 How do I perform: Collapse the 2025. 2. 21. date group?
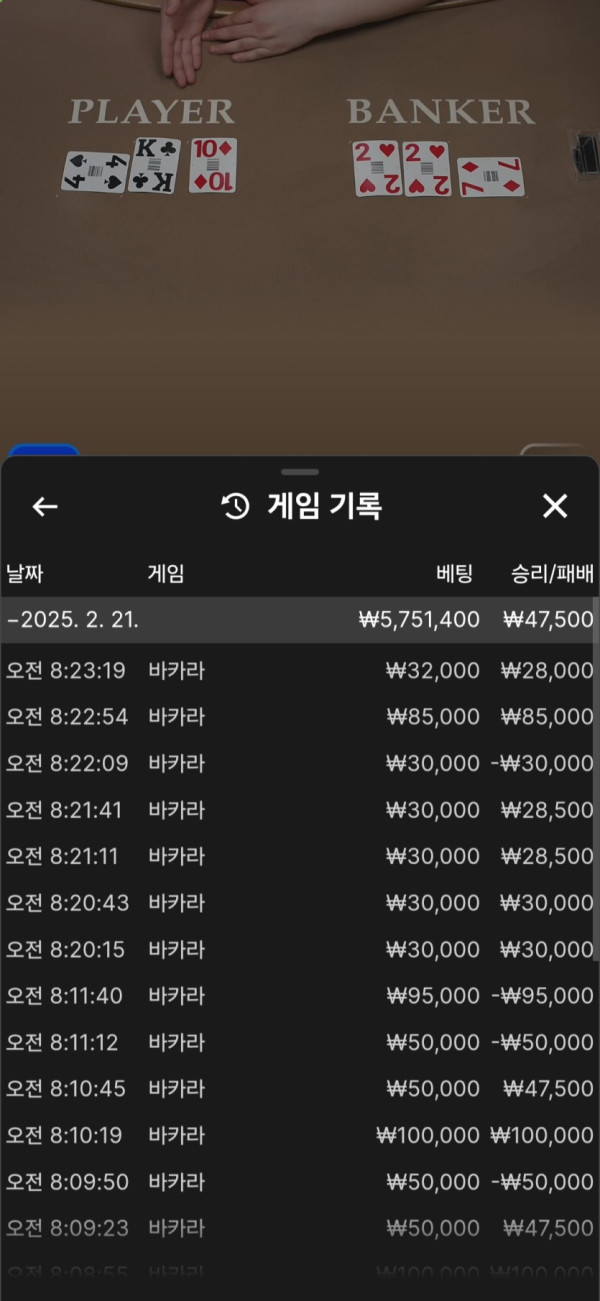coord(298,620)
